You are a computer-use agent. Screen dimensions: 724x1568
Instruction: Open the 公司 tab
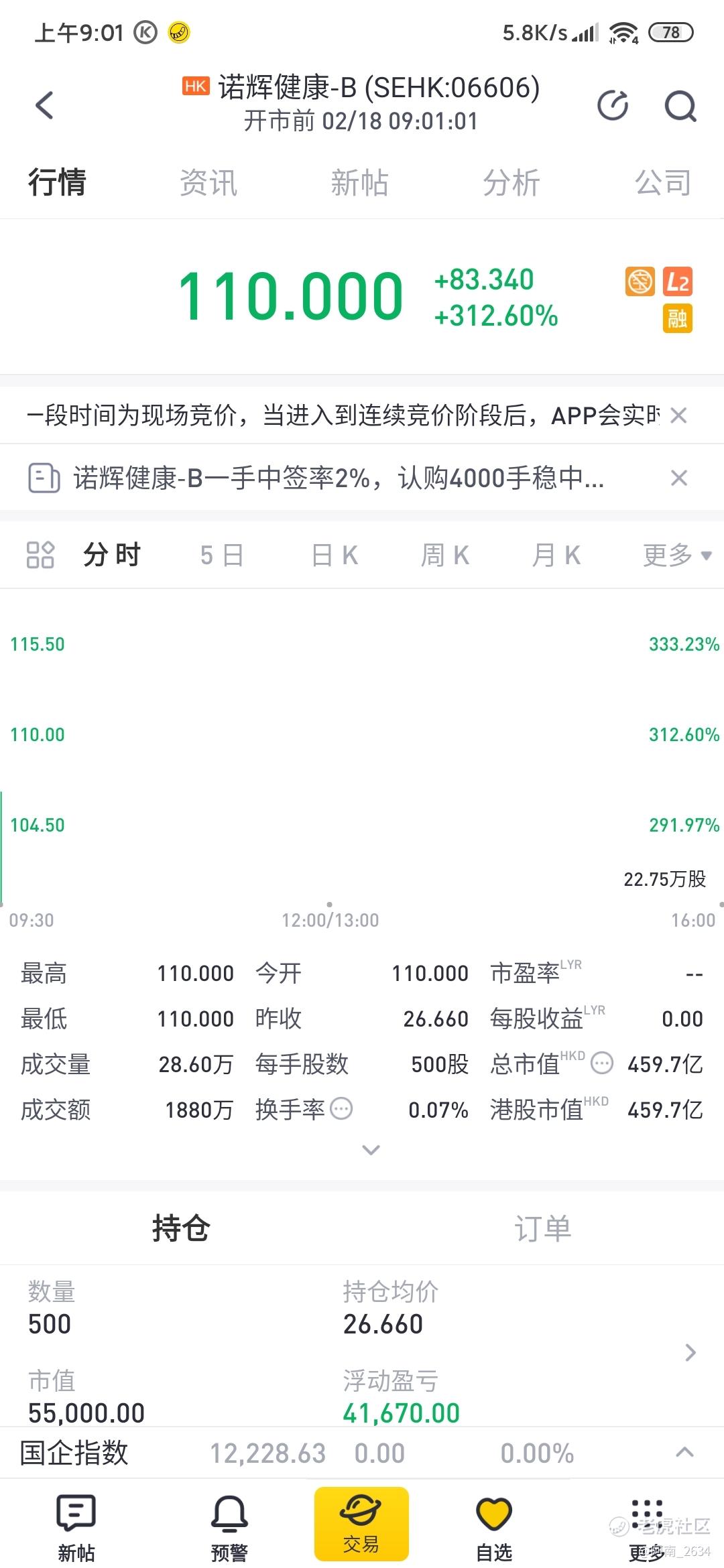coord(663,182)
